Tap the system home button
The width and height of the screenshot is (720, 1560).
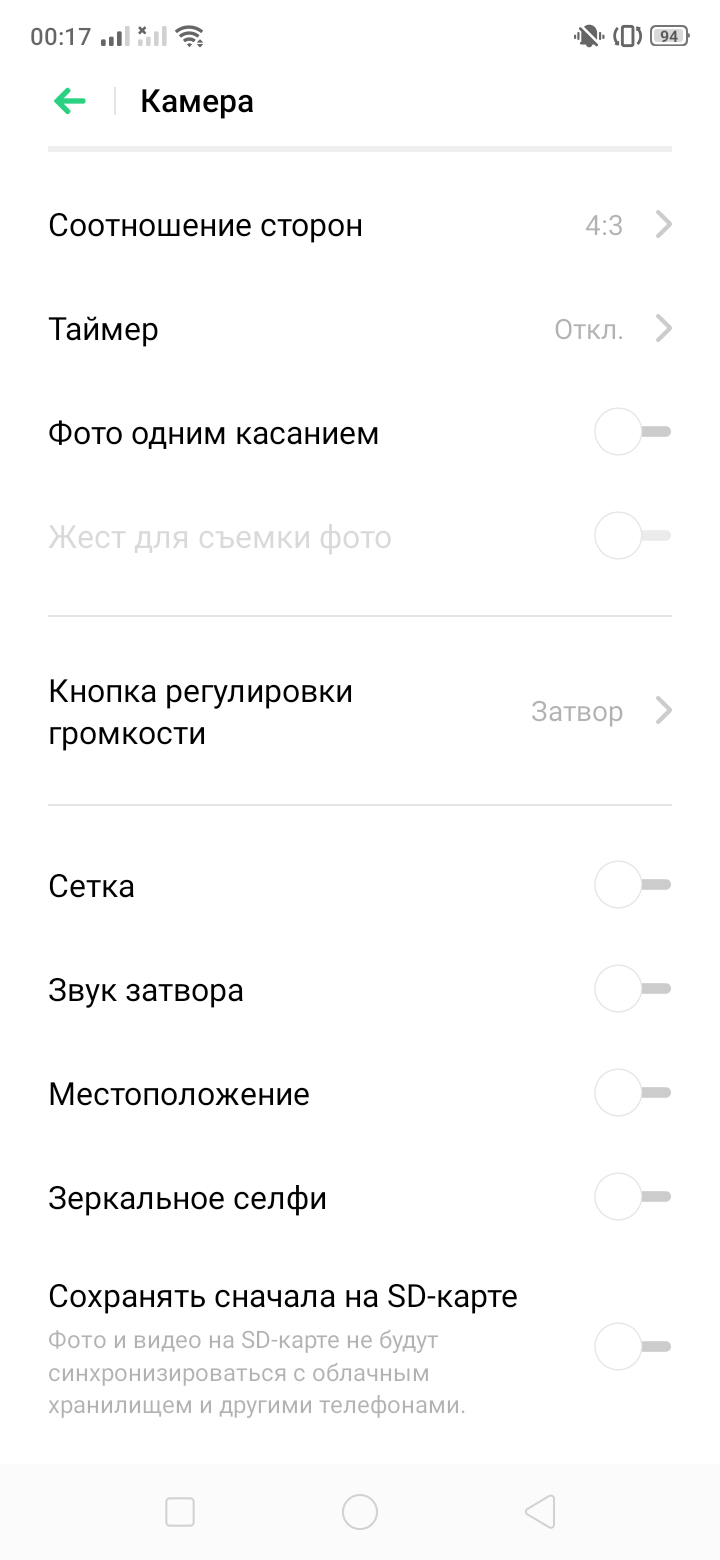pyautogui.click(x=360, y=1512)
